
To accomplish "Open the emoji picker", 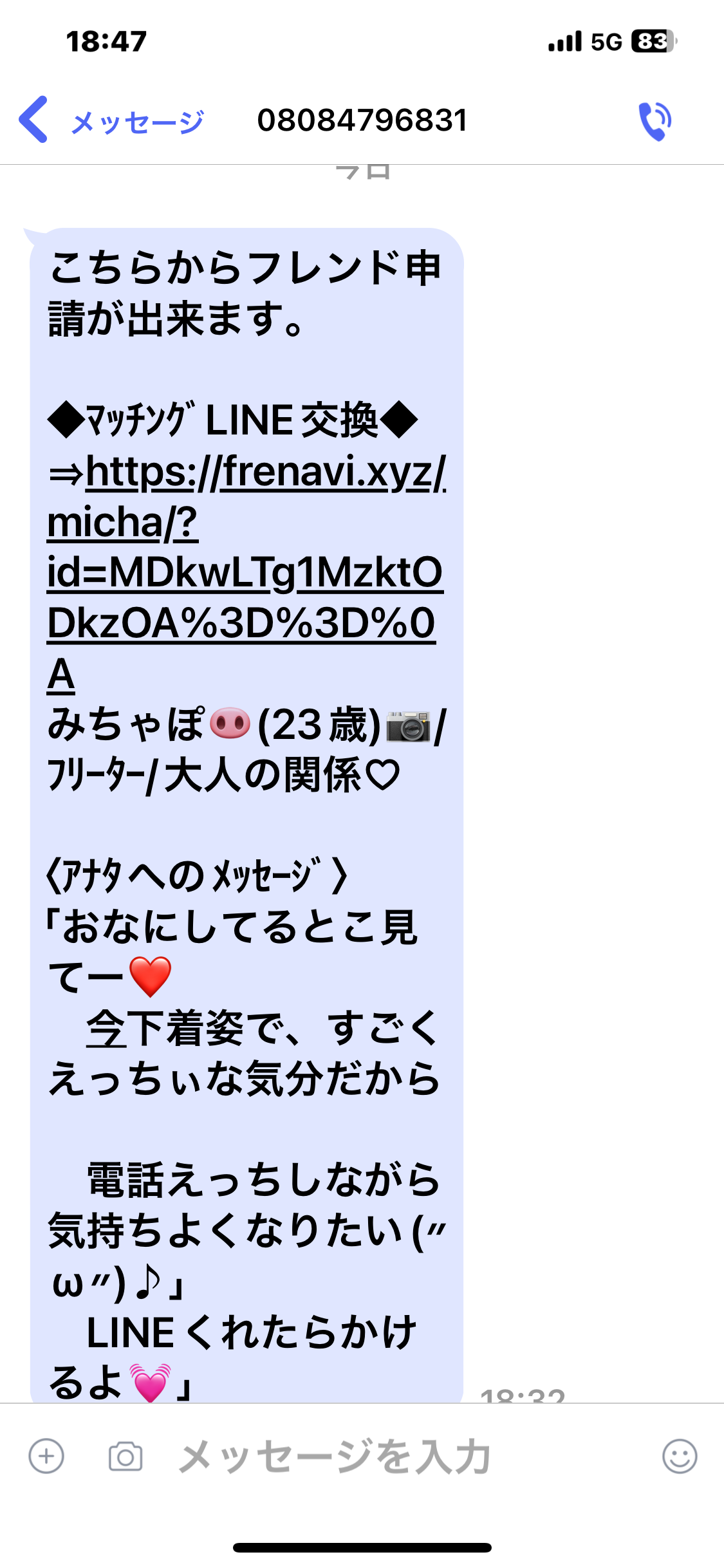I will pos(679,1456).
